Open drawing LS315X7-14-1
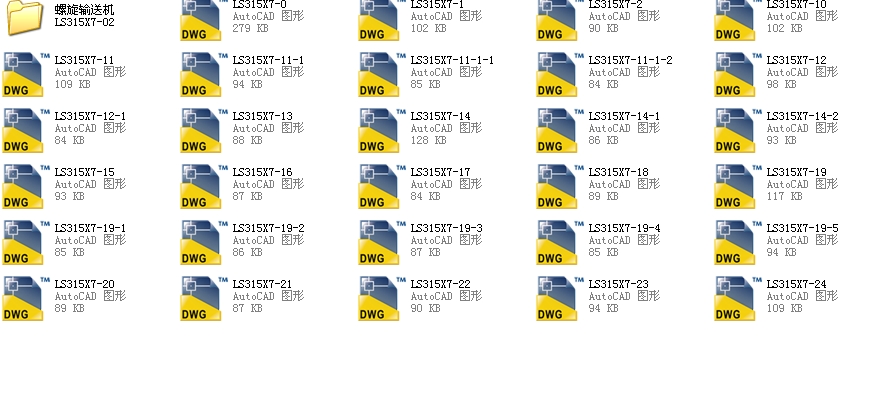Viewport: 889px width, 402px height. tap(558, 130)
